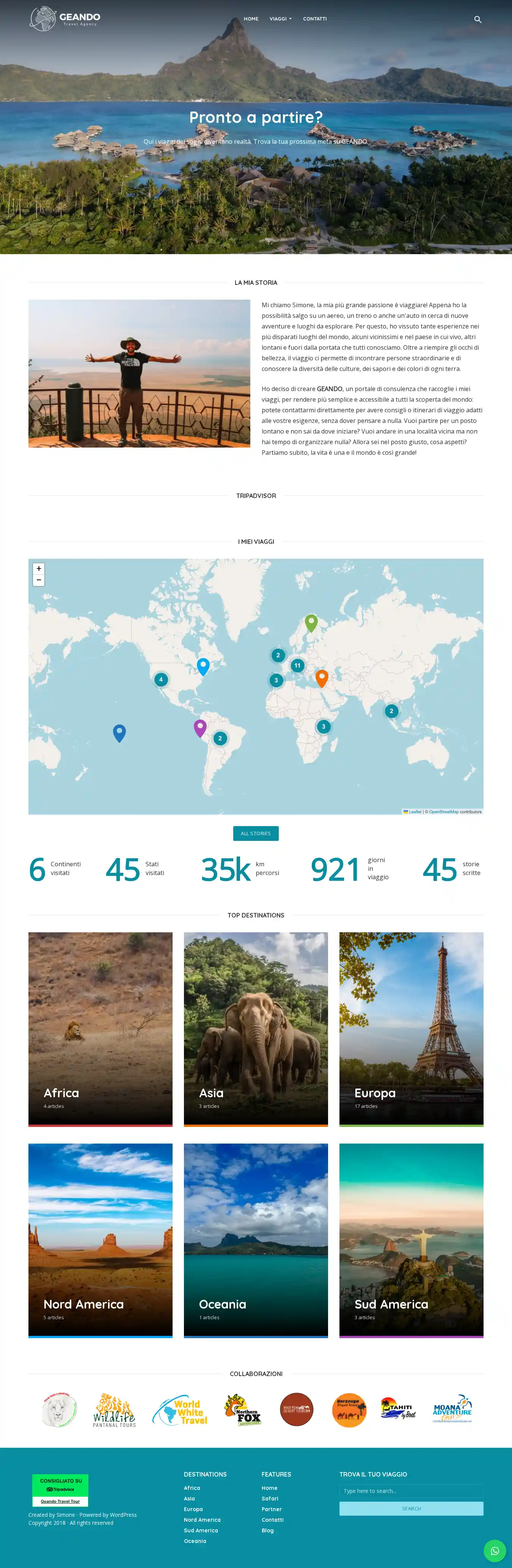Viewport: 512px width, 1568px height.
Task: Open the search icon in header
Action: pos(478,19)
